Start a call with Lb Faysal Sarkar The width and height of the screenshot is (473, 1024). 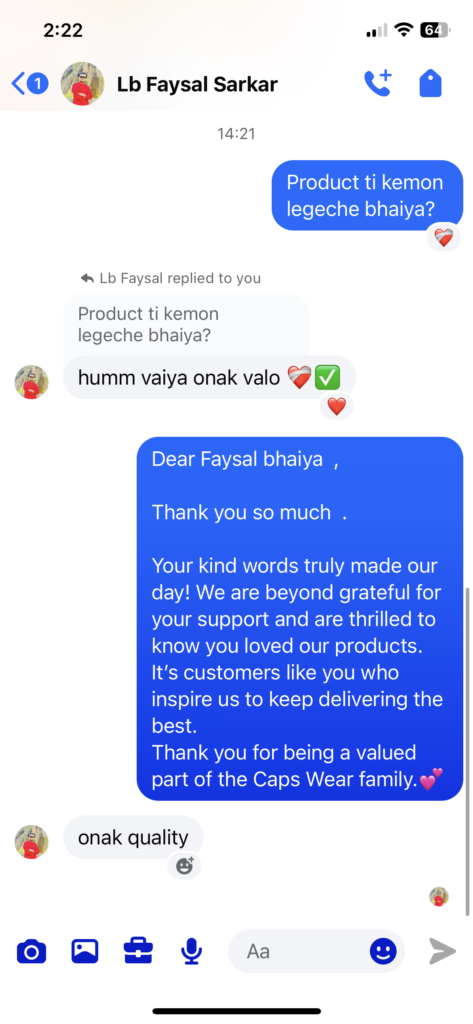[x=377, y=84]
